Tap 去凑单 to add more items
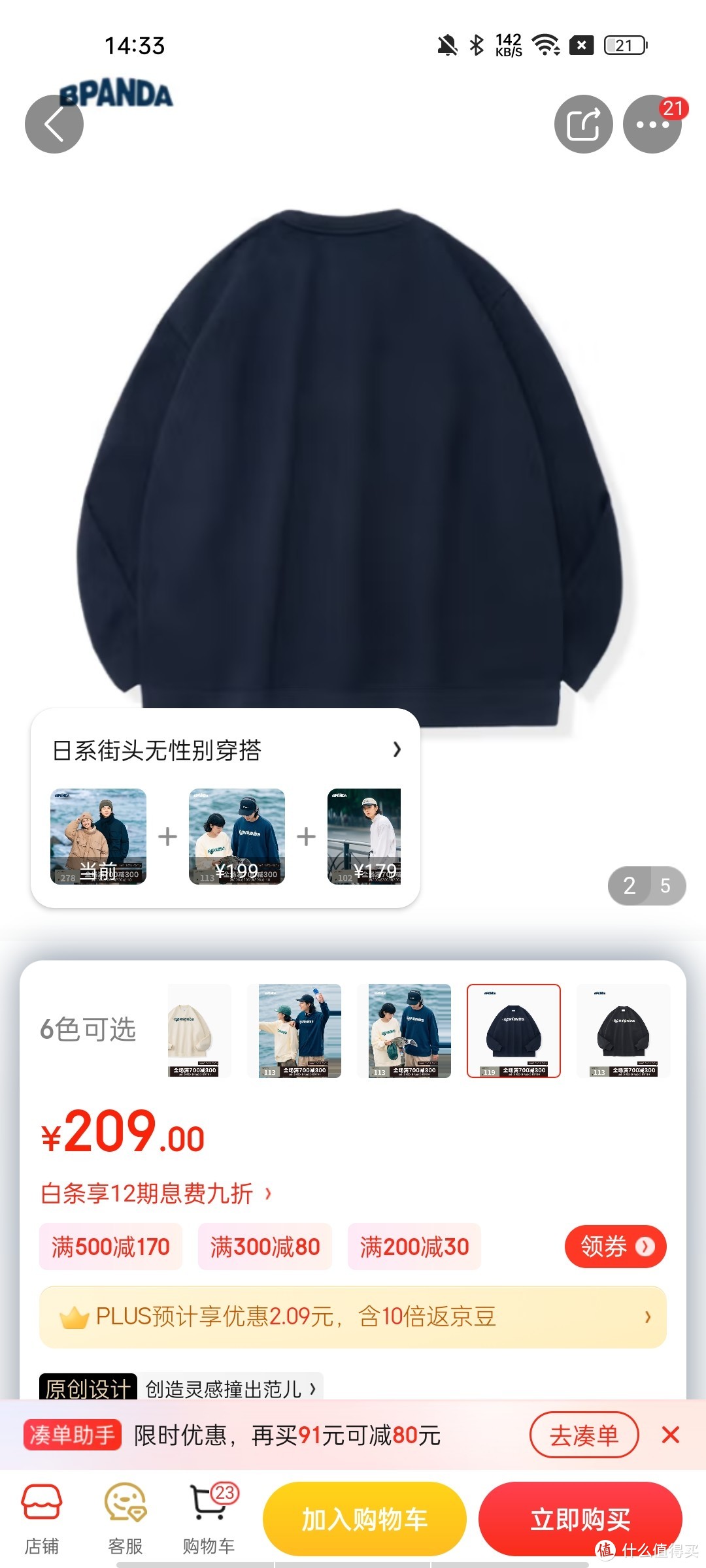 (x=584, y=1435)
